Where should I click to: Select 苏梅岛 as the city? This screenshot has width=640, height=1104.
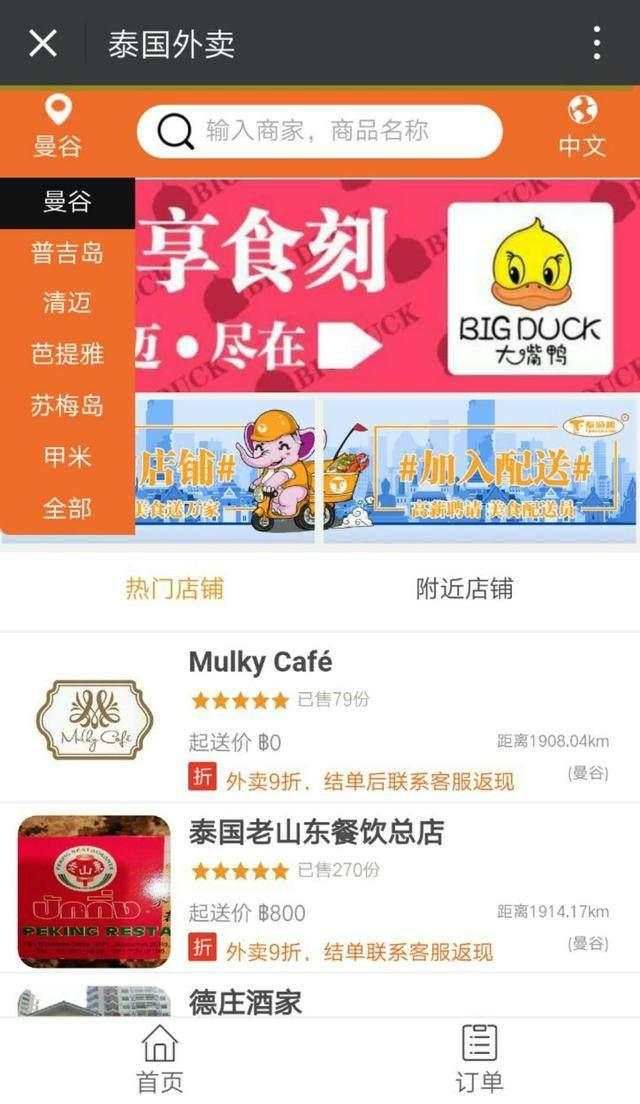click(x=67, y=406)
